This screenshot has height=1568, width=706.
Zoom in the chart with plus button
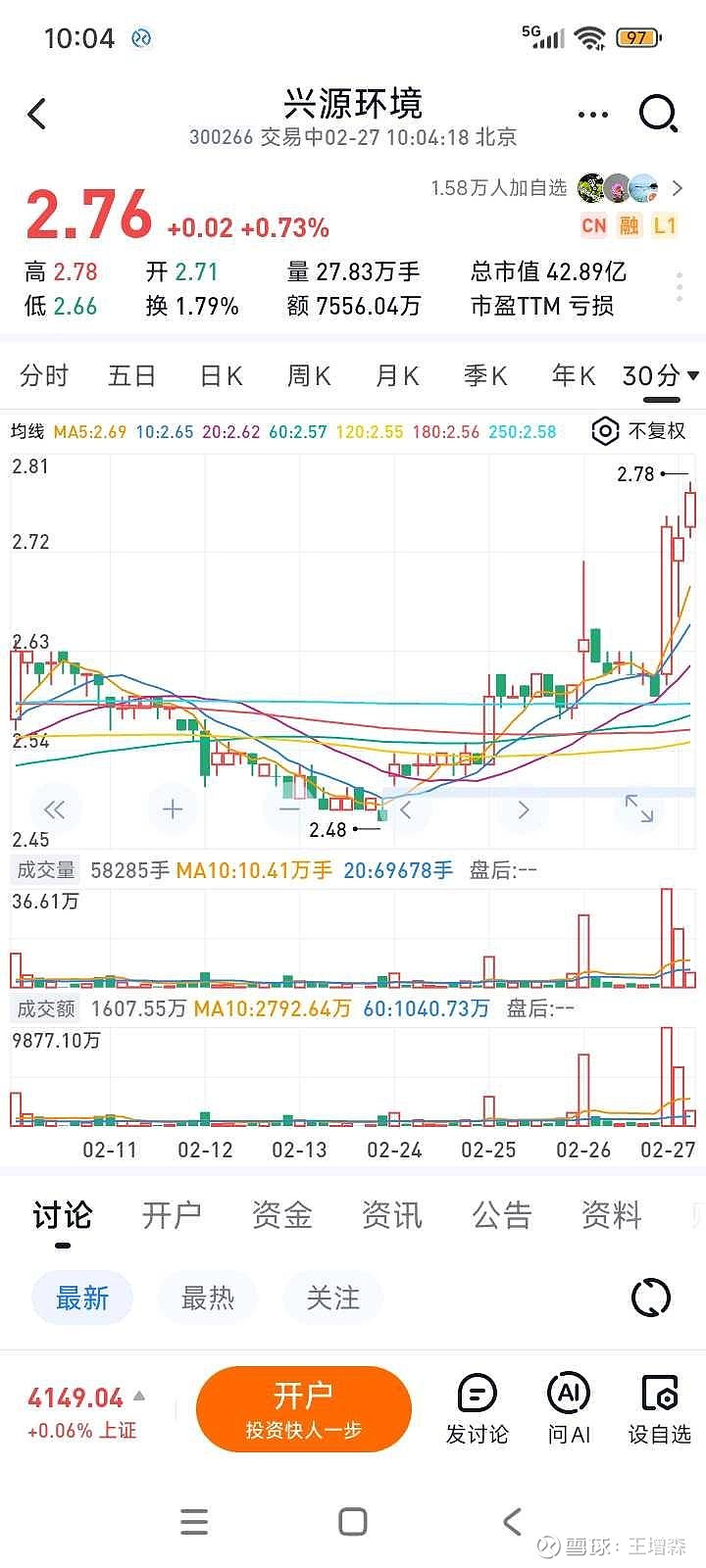(173, 808)
